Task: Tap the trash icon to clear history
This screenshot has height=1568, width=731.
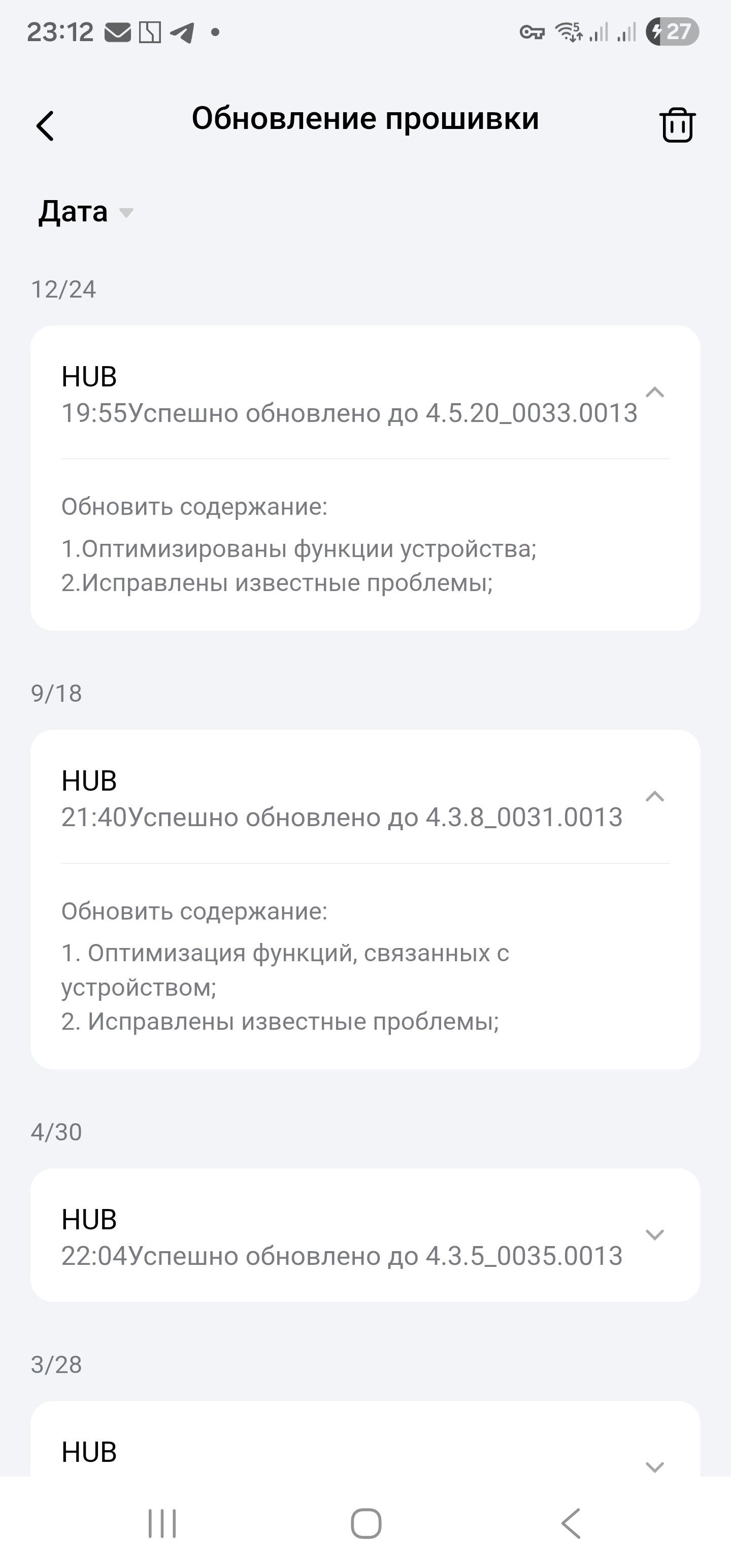Action: point(677,125)
